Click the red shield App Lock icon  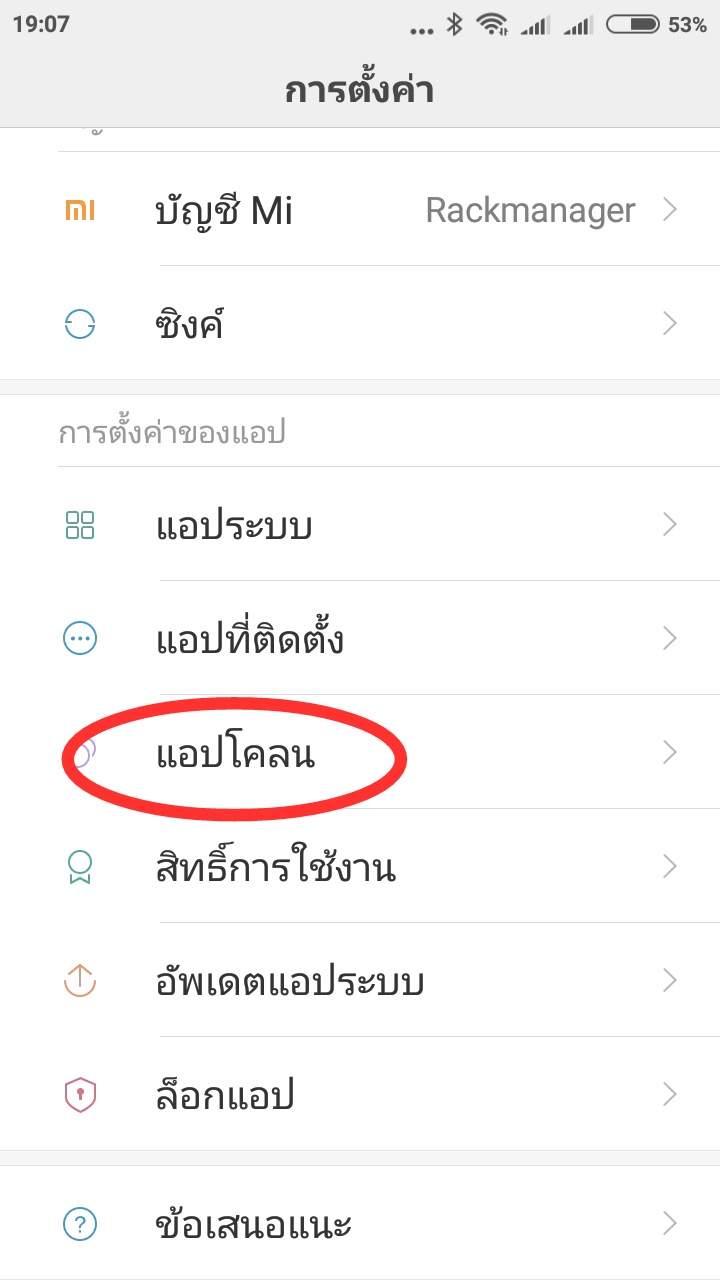click(x=80, y=1094)
